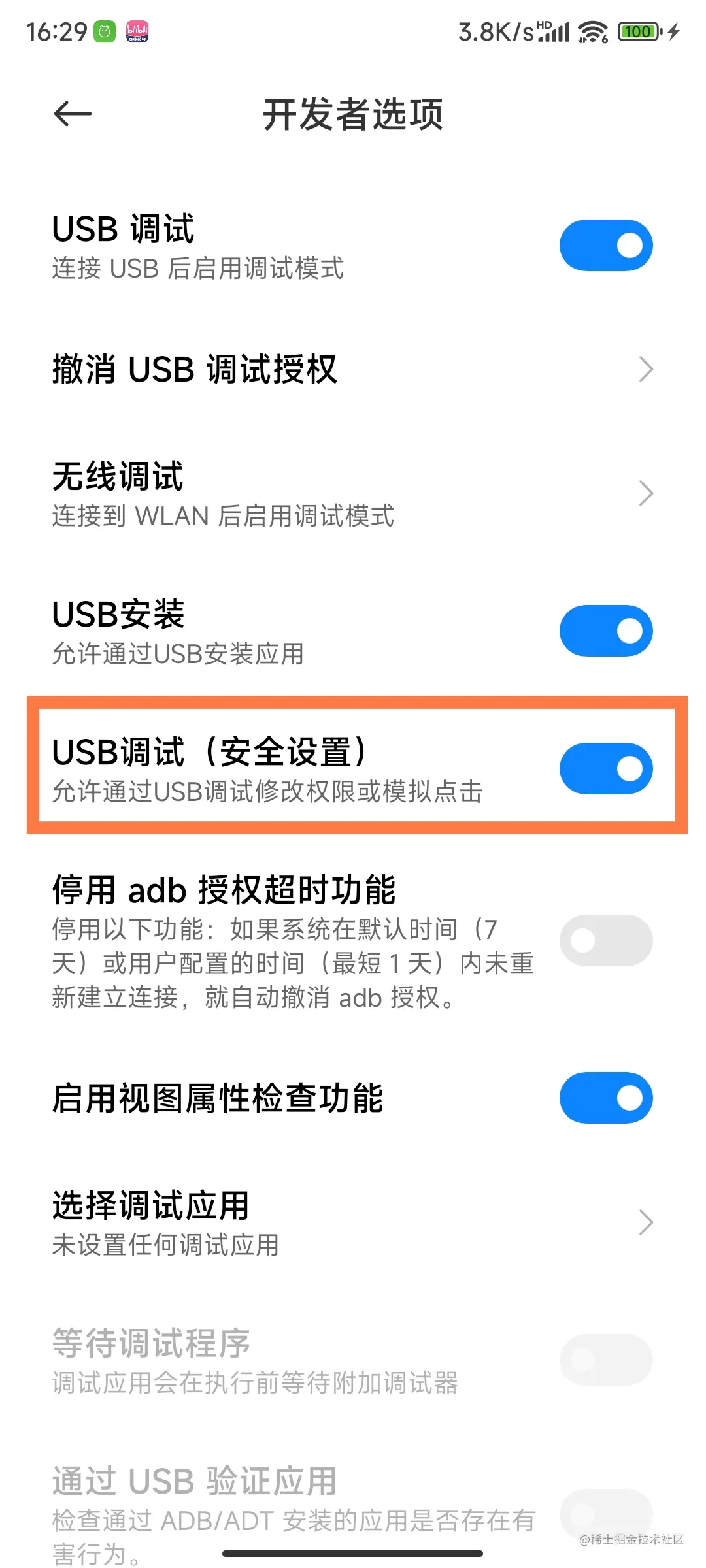Enable 停用 adb 授权超时功能
This screenshot has height=1568, width=706.
(605, 939)
